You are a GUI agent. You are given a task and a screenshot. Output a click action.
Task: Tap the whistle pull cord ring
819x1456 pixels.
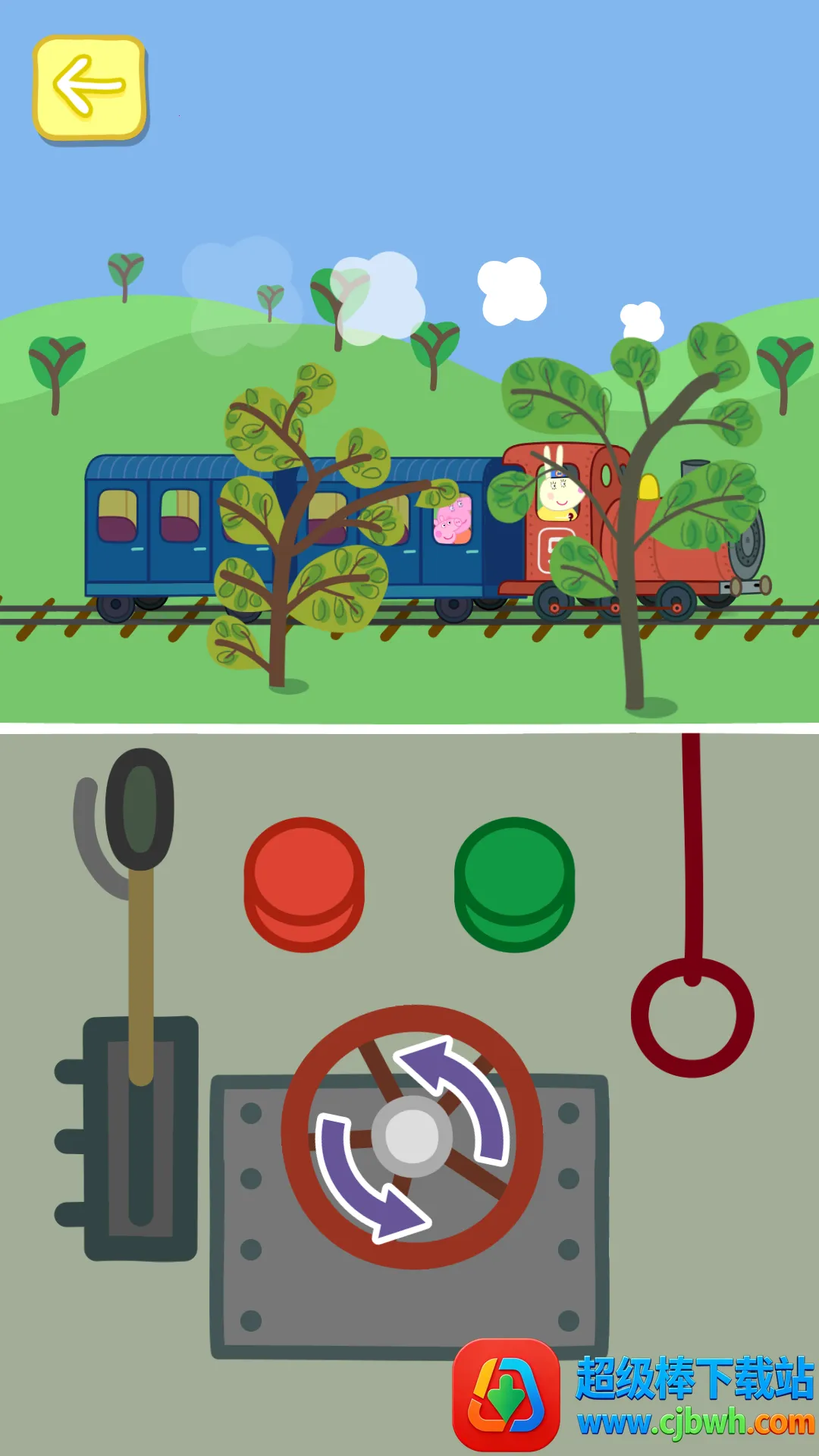[x=692, y=1016]
